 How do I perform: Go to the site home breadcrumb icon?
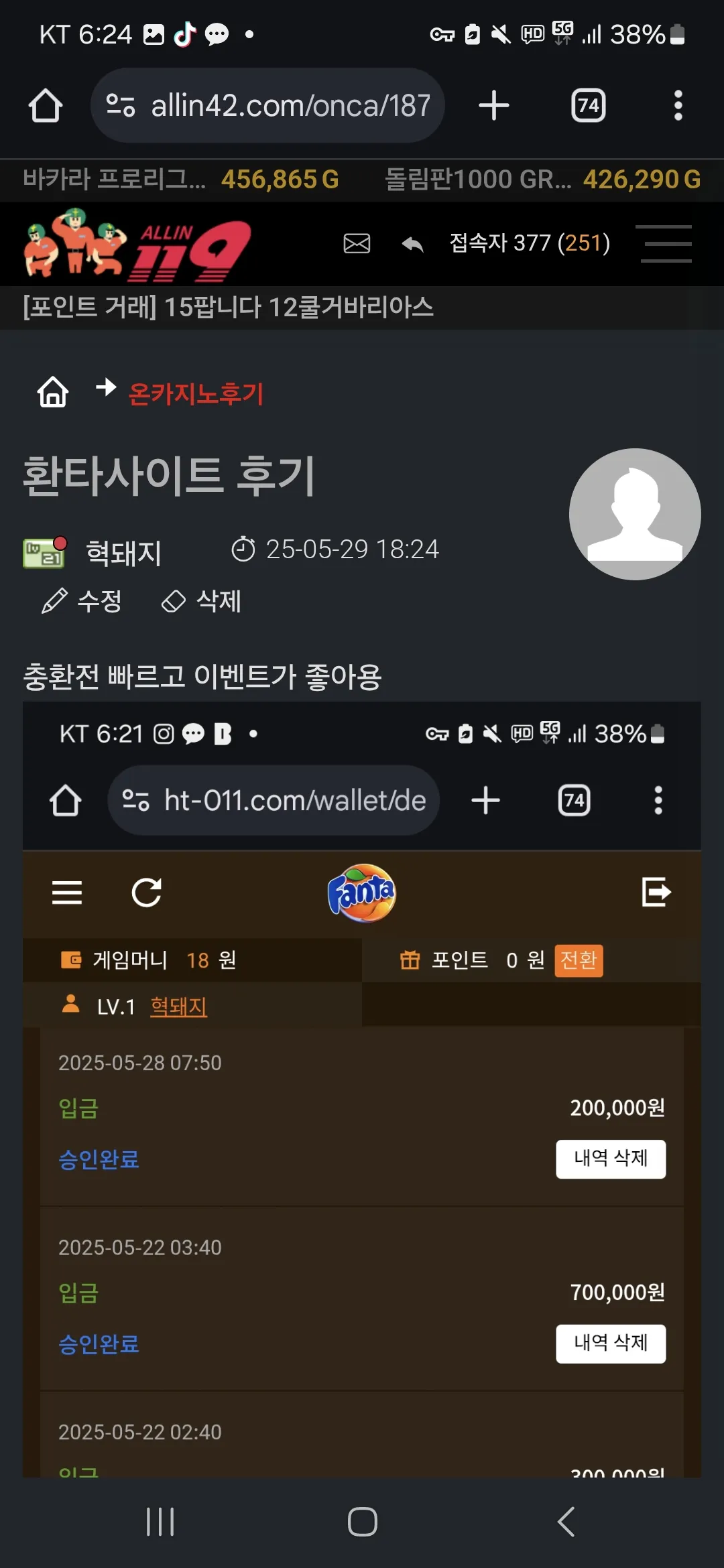tap(53, 392)
